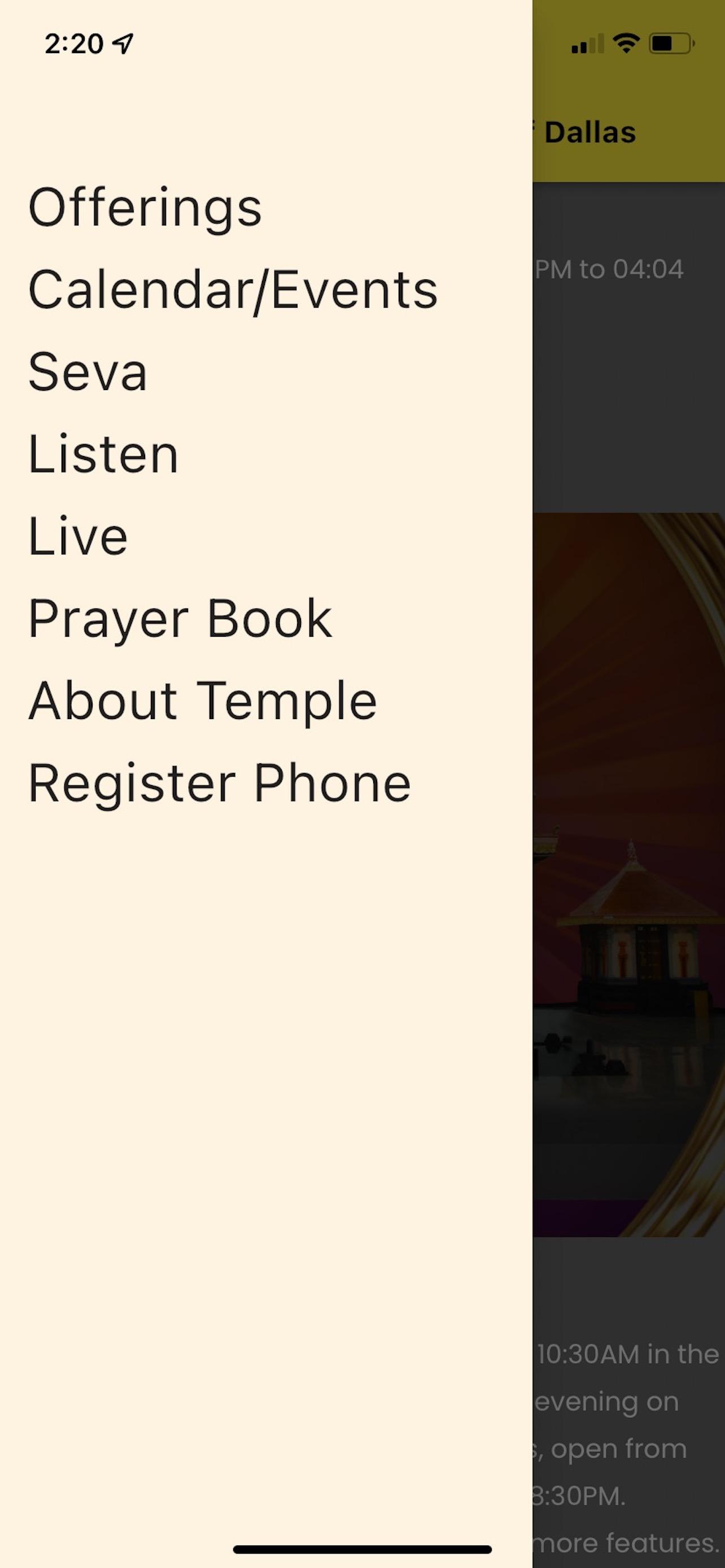
Task: Open the Offerings menu item
Action: (145, 208)
